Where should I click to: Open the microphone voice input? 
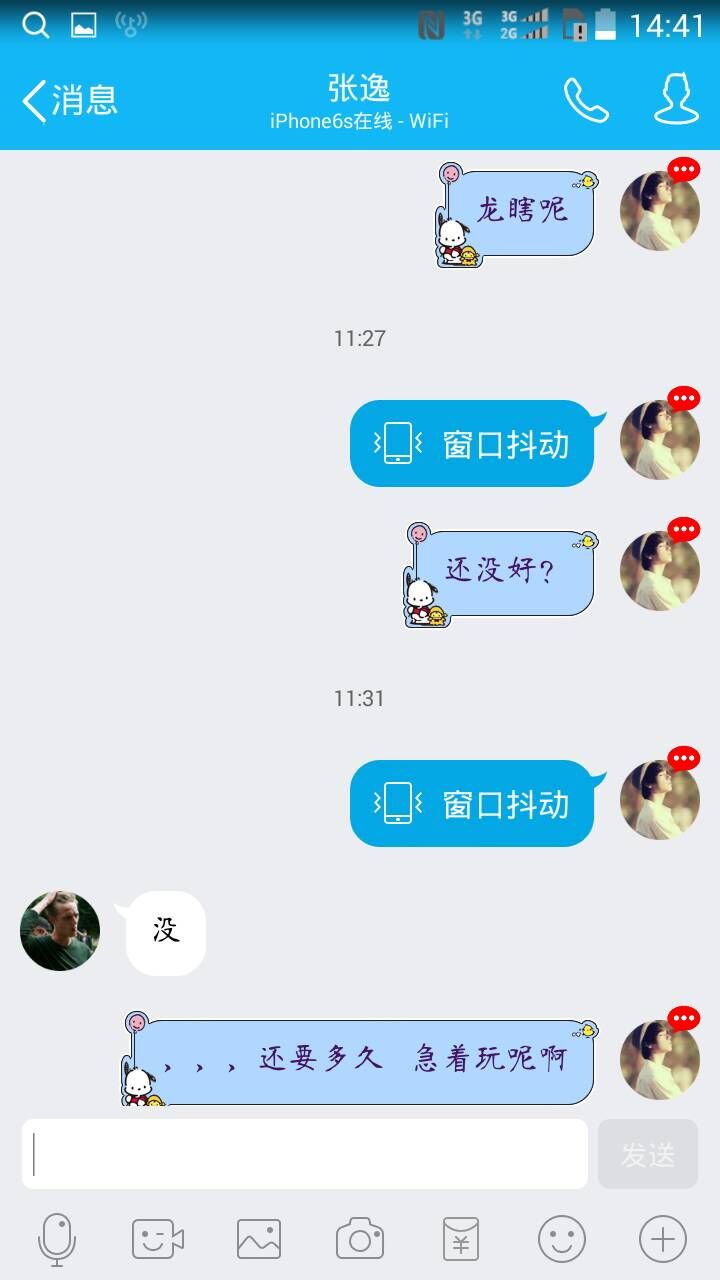[x=57, y=1240]
